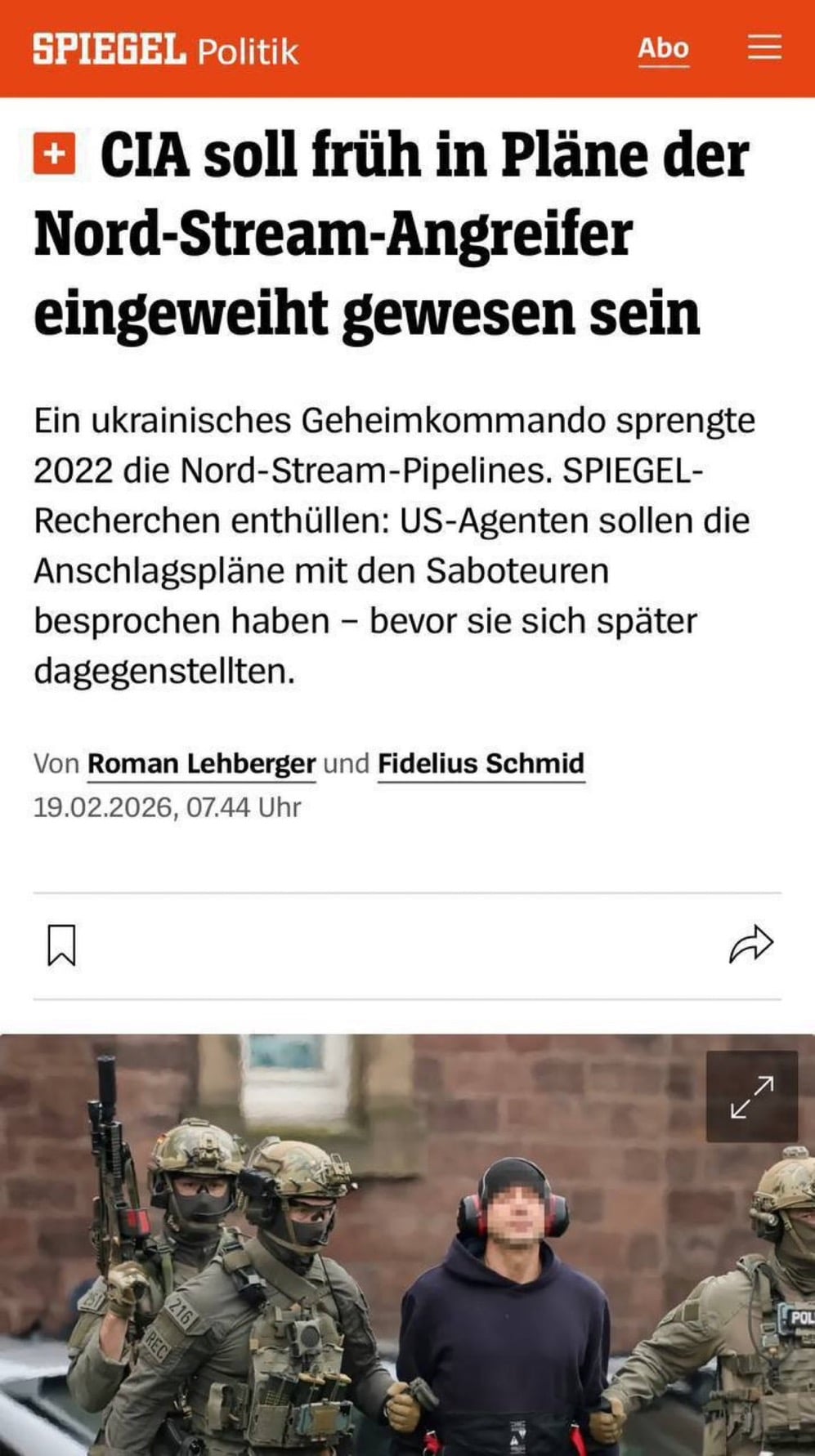The height and width of the screenshot is (1456, 815).
Task: Bookmark this Nord-Stream article
Action: (61, 945)
